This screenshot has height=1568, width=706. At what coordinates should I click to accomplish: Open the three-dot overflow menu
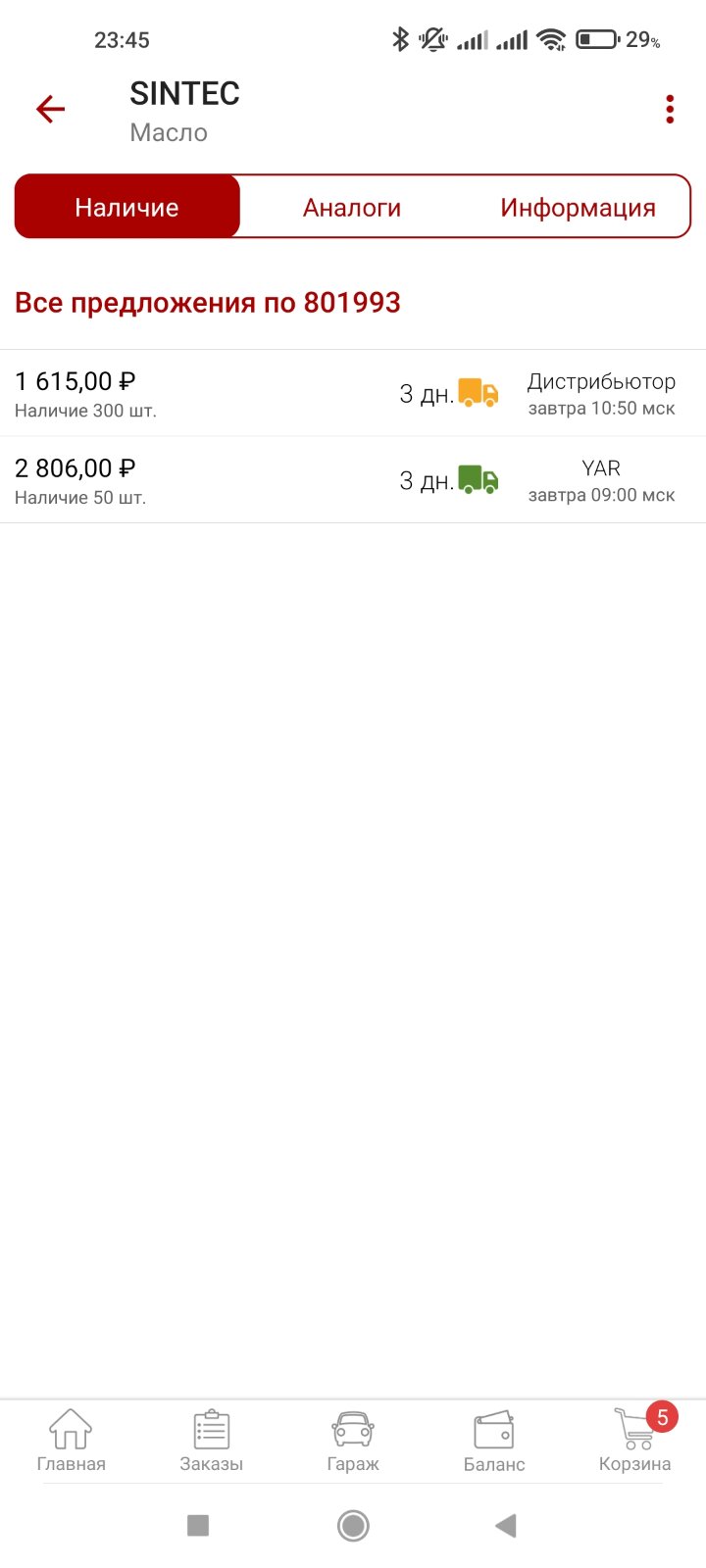click(670, 109)
